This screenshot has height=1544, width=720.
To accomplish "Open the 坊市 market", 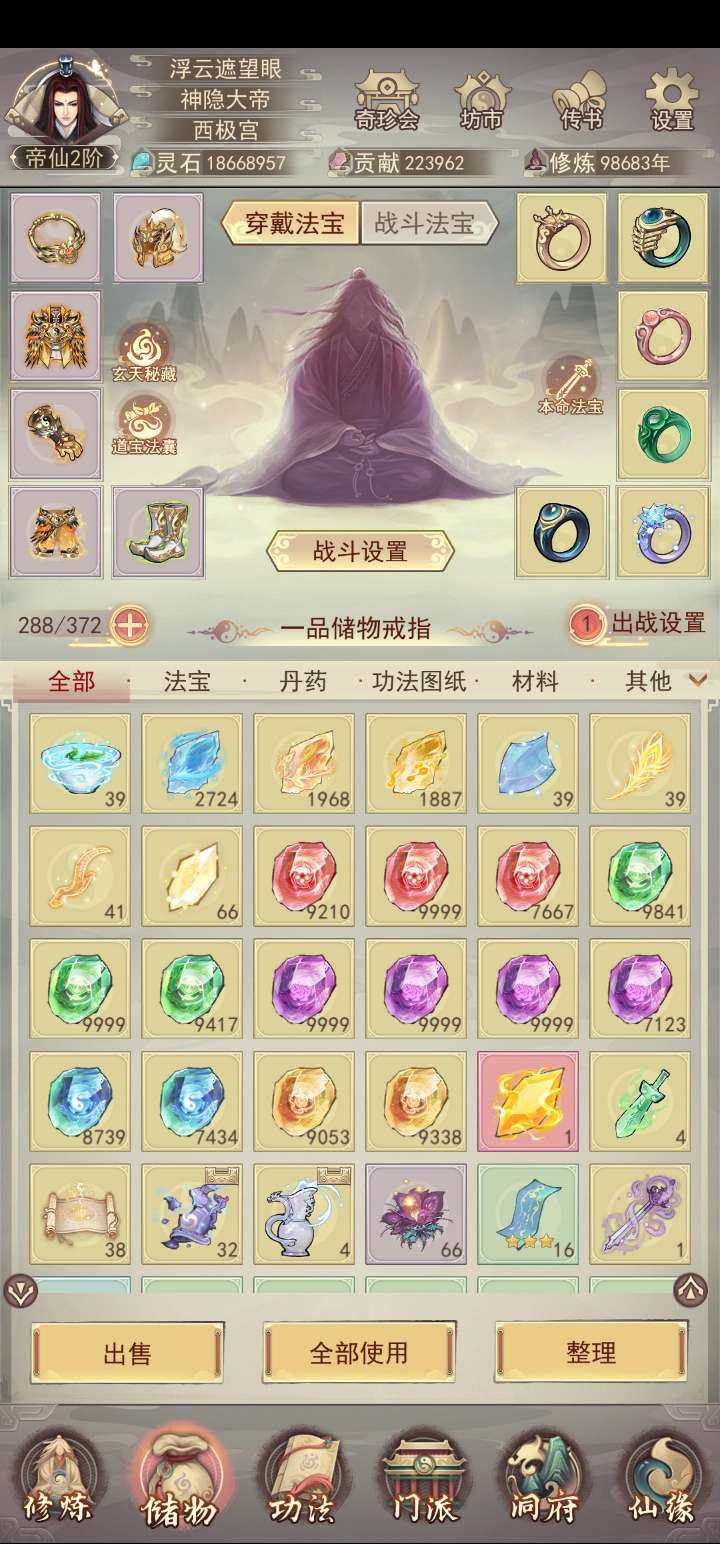I will point(482,101).
